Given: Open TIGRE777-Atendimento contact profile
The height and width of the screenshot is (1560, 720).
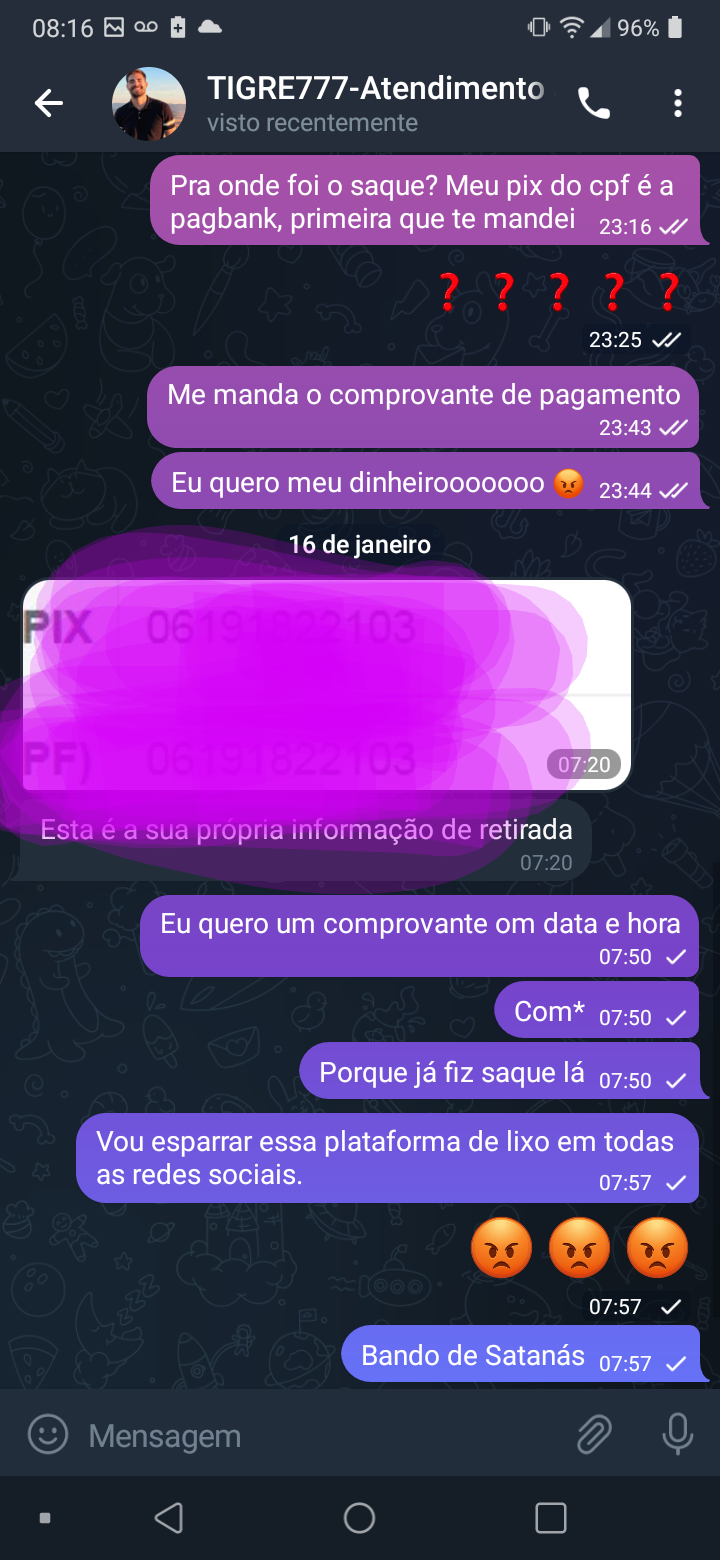Looking at the screenshot, I should tap(375, 103).
